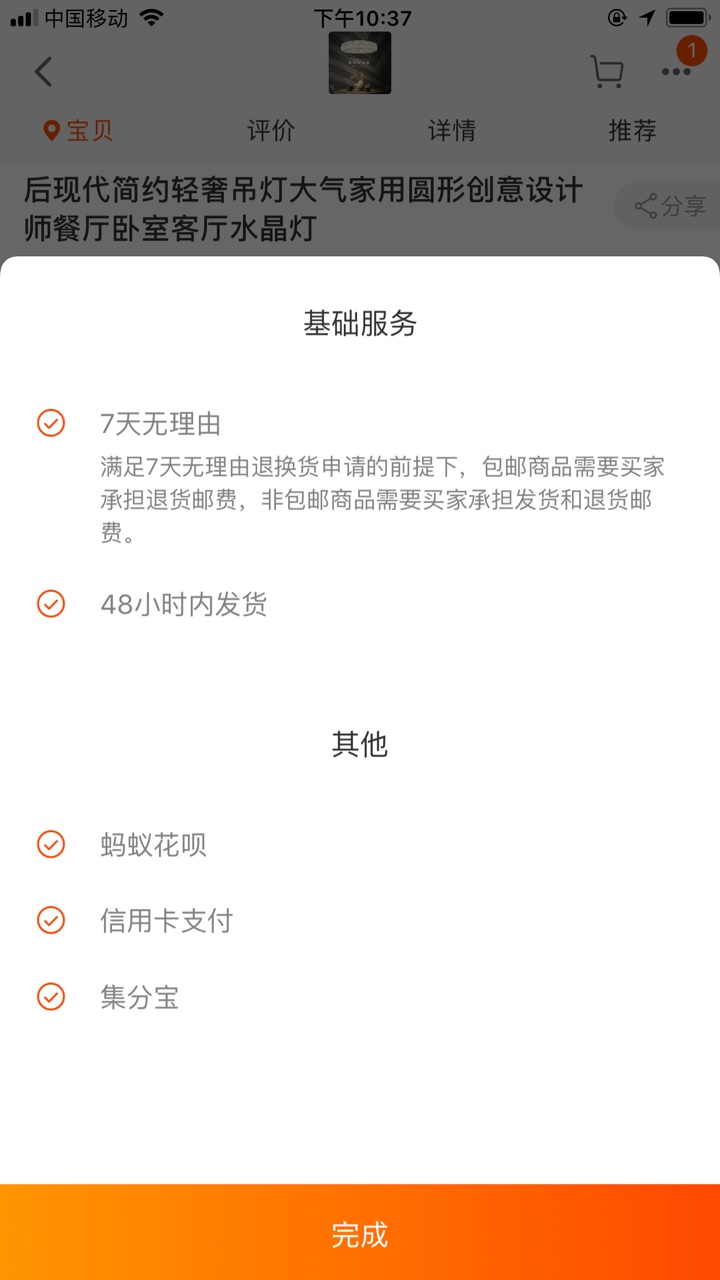Switch to the 详情 tab

pyautogui.click(x=451, y=130)
